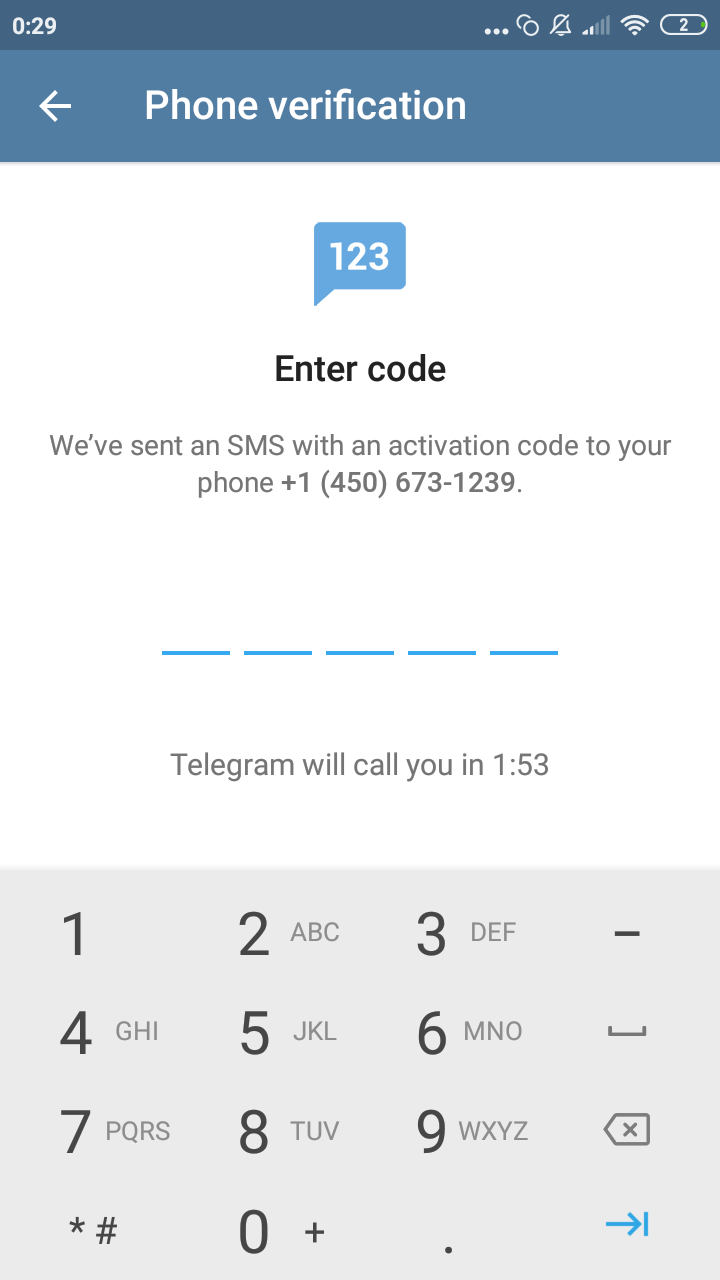Enter digit 9 on the keypad
The height and width of the screenshot is (1280, 720).
pyautogui.click(x=450, y=1132)
